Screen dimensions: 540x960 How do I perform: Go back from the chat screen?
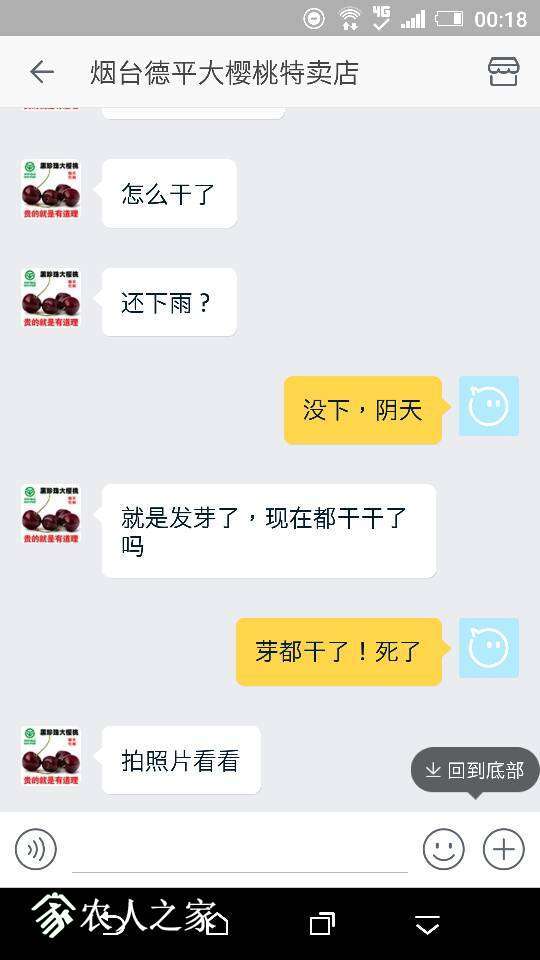42,72
